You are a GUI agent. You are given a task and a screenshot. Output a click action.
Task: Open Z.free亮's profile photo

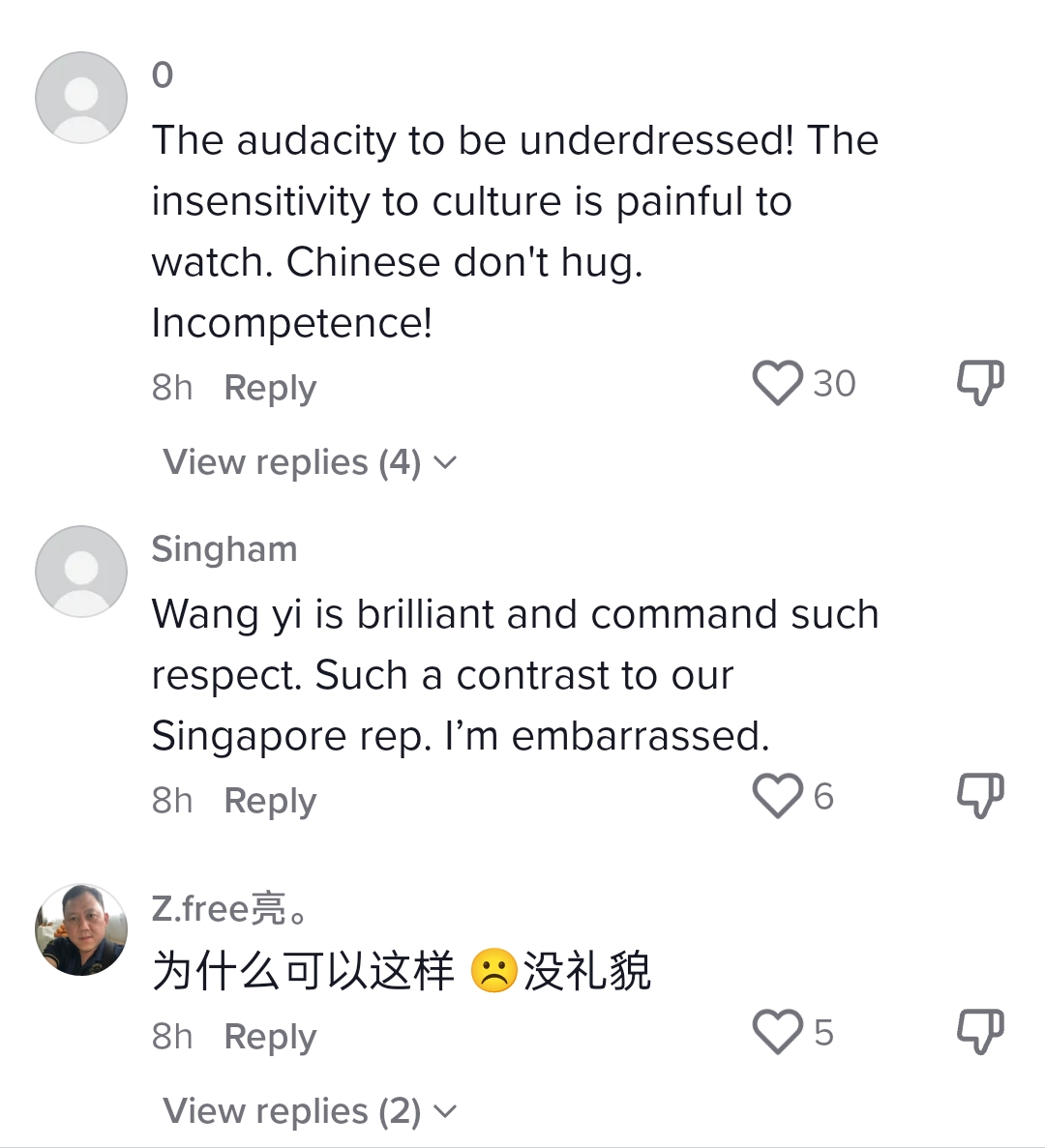[x=81, y=929]
